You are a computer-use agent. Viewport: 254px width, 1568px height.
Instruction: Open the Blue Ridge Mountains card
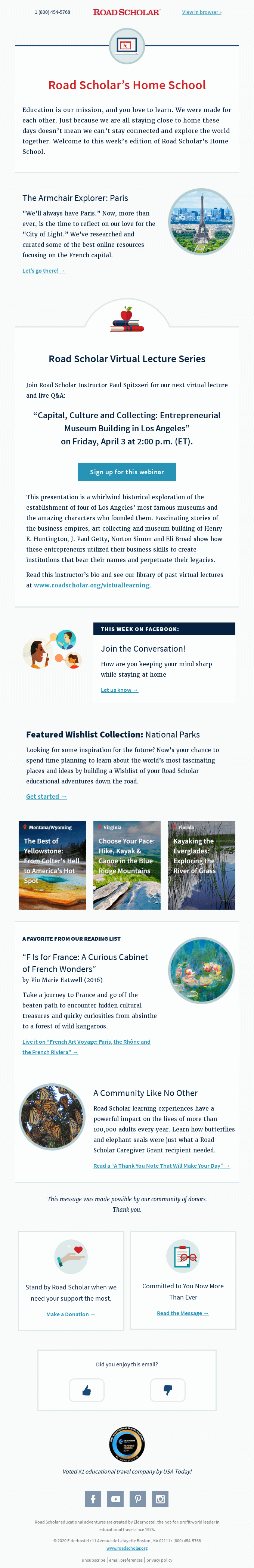[127, 865]
